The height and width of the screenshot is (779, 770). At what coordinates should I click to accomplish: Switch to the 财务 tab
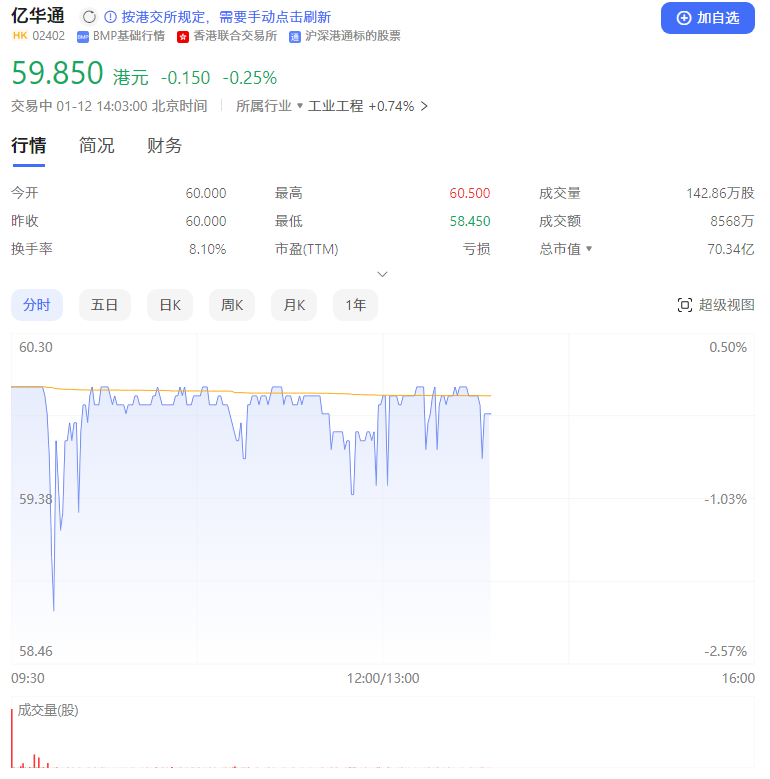(x=165, y=146)
